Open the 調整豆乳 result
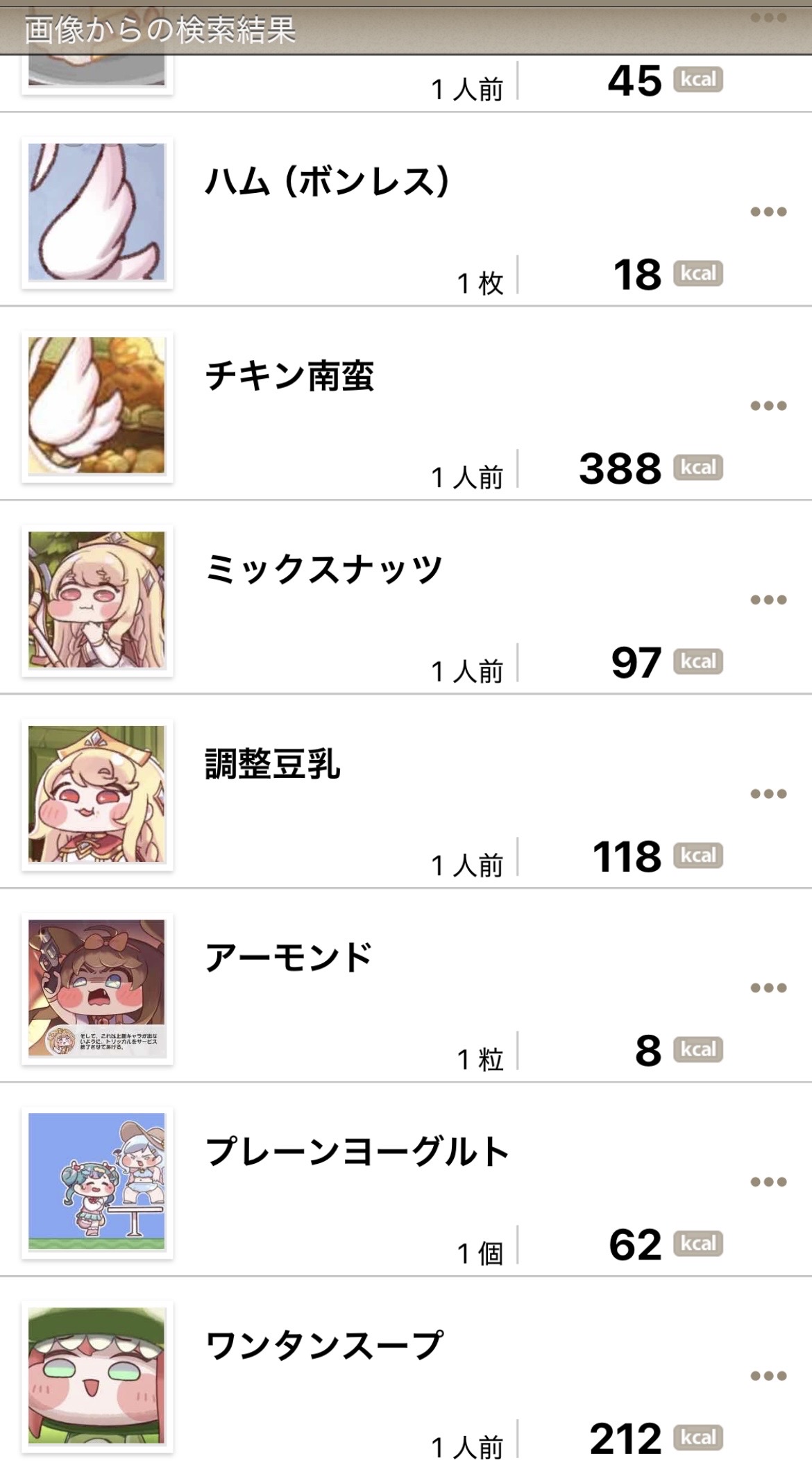812x1465 pixels. pyautogui.click(x=273, y=764)
